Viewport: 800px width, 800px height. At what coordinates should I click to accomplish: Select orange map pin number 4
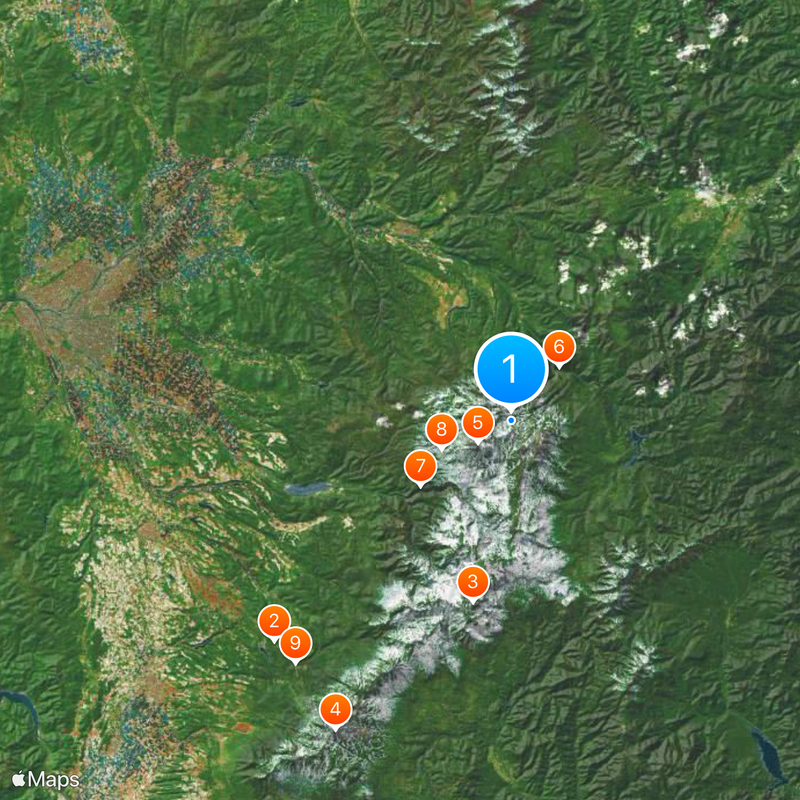335,709
